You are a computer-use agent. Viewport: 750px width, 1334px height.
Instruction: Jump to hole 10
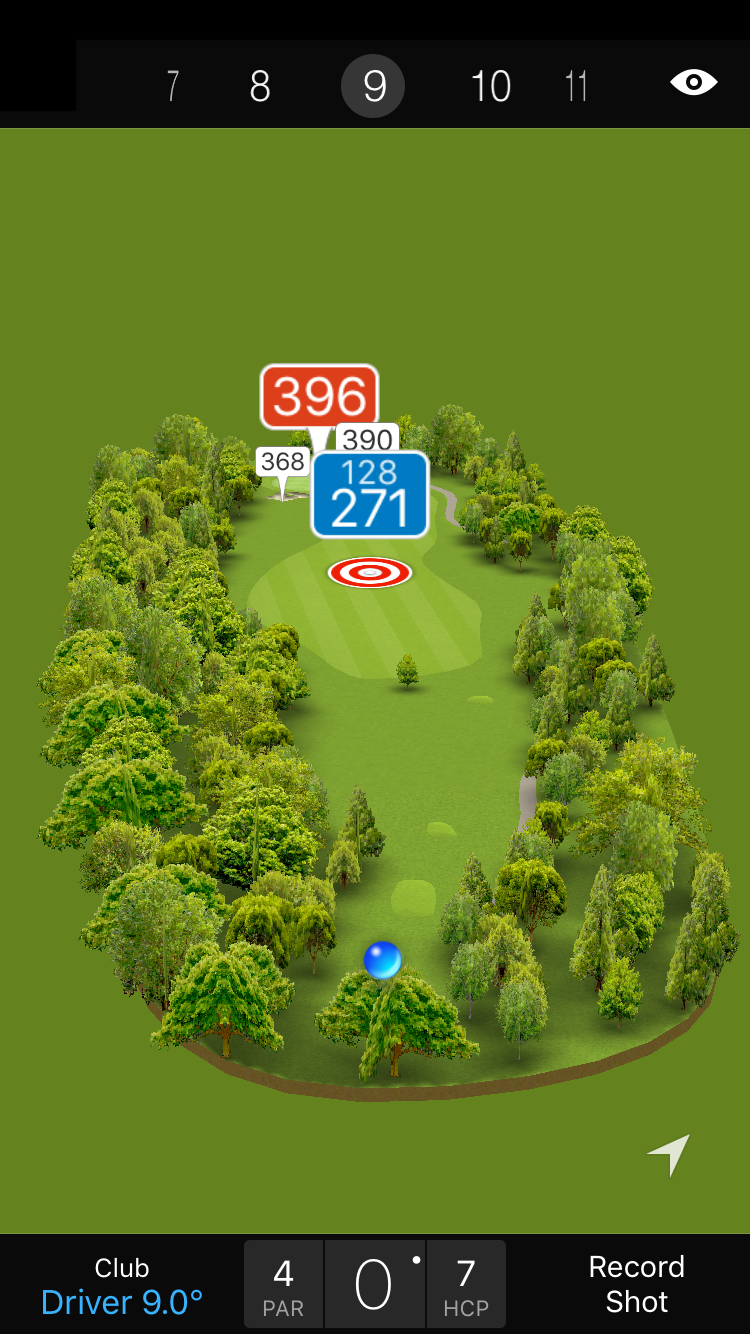(490, 87)
